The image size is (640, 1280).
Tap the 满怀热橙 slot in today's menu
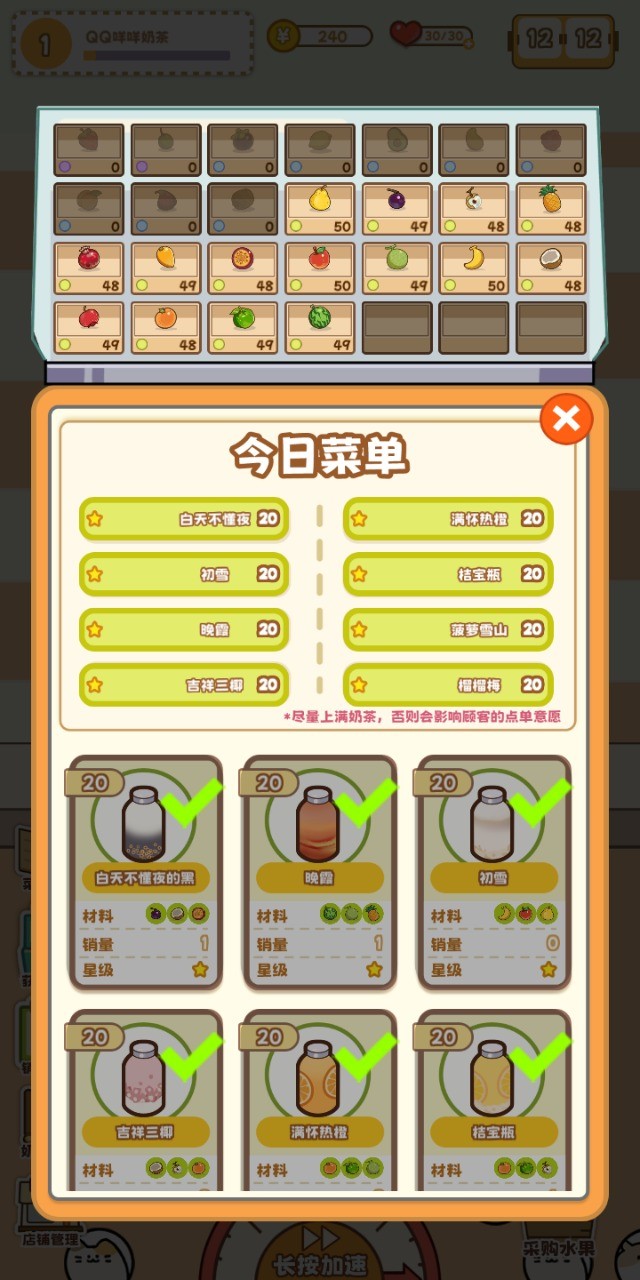click(x=448, y=519)
